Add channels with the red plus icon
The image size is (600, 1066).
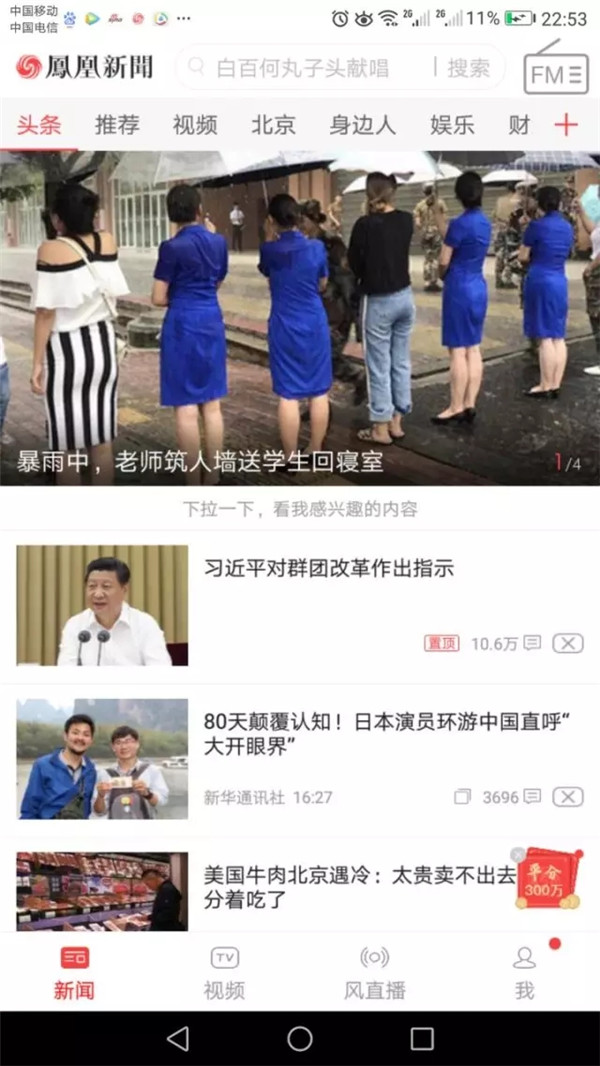[x=566, y=125]
